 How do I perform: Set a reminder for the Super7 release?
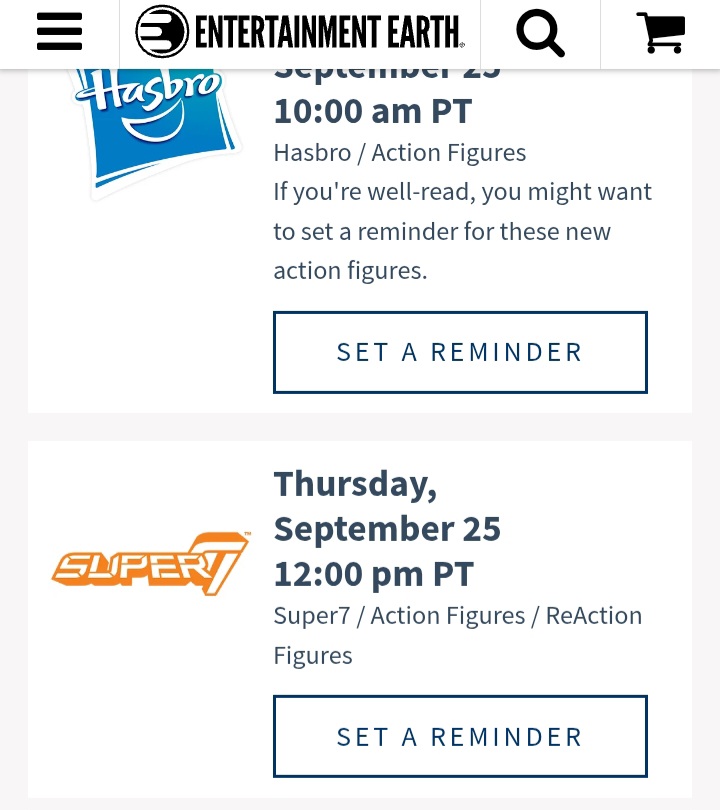click(460, 737)
